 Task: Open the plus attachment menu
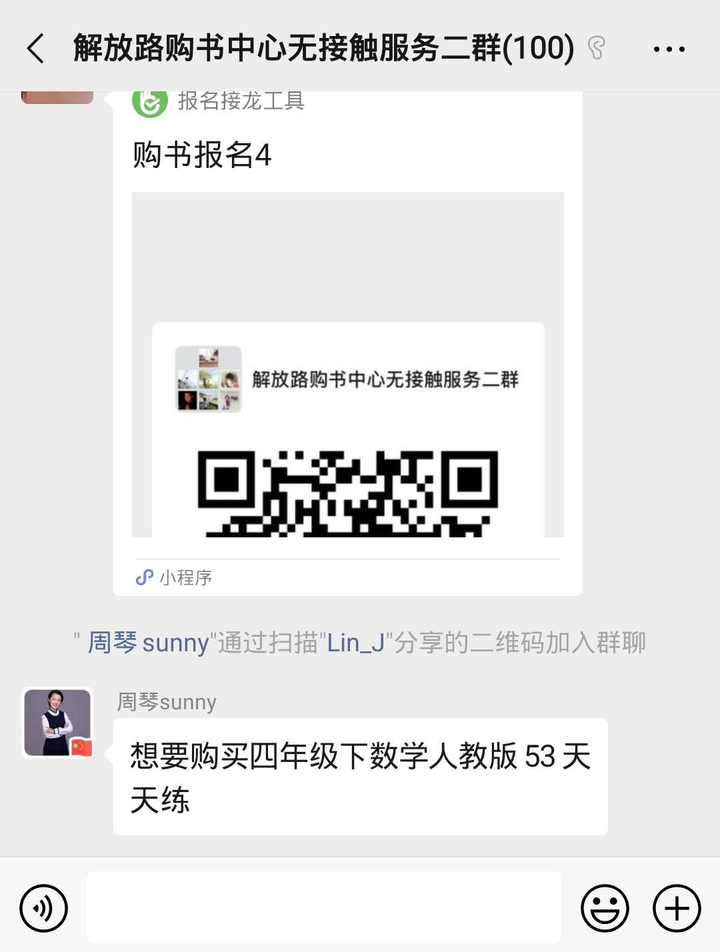click(x=677, y=908)
